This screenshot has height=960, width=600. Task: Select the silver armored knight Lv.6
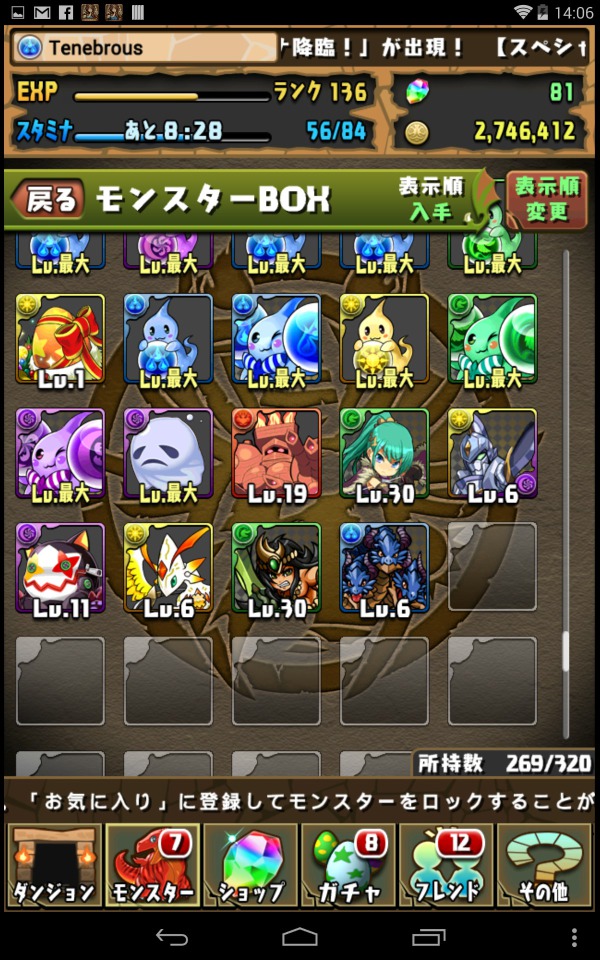pyautogui.click(x=492, y=453)
